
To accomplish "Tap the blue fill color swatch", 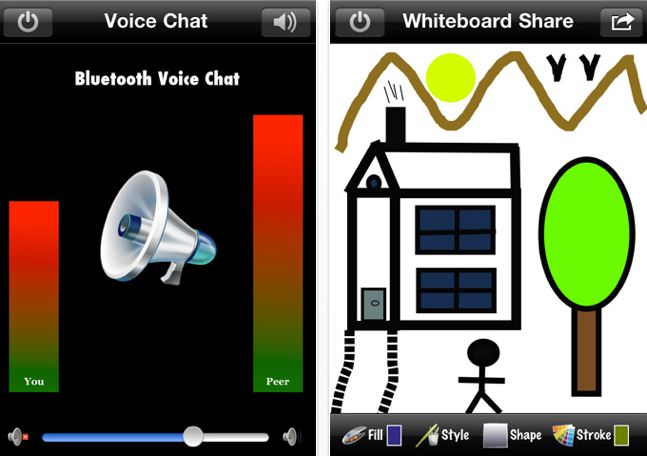I will [395, 436].
